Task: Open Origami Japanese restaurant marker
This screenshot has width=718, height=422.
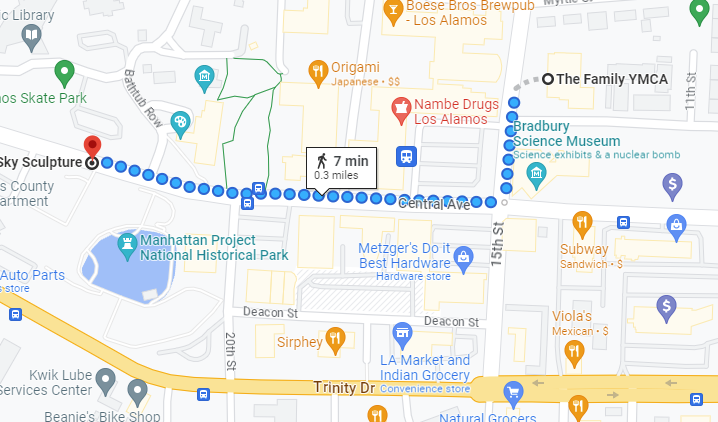Action: tap(318, 70)
